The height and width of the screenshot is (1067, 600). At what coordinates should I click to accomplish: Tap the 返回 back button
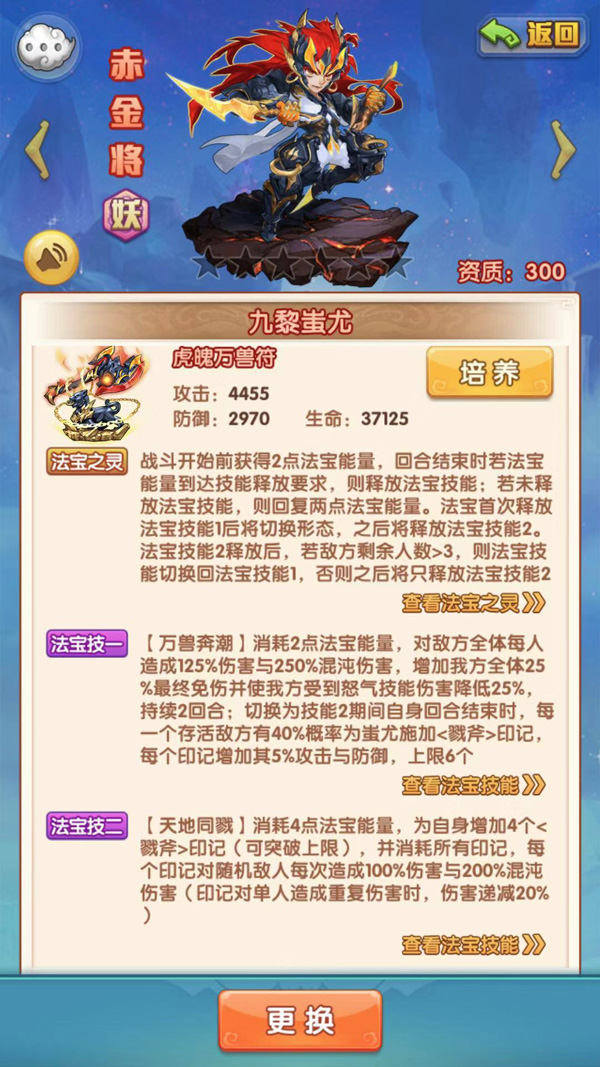click(531, 36)
